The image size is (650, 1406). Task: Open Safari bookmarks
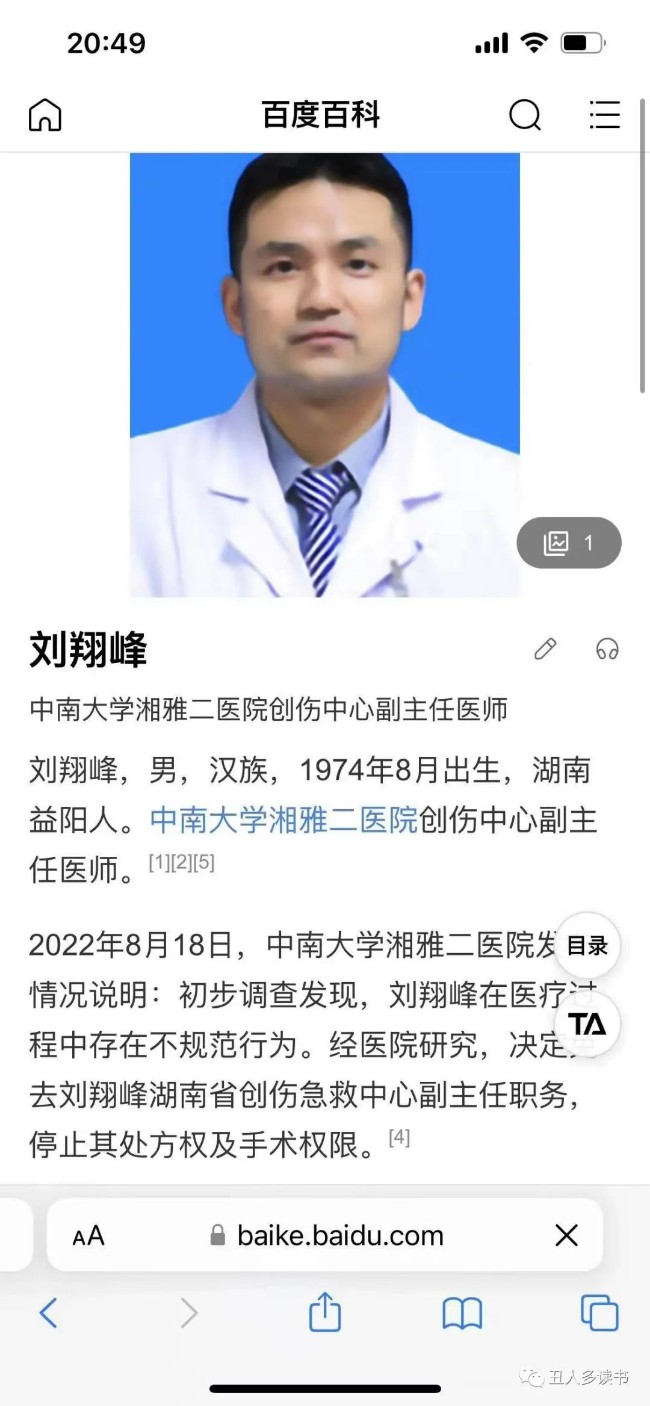click(462, 1313)
